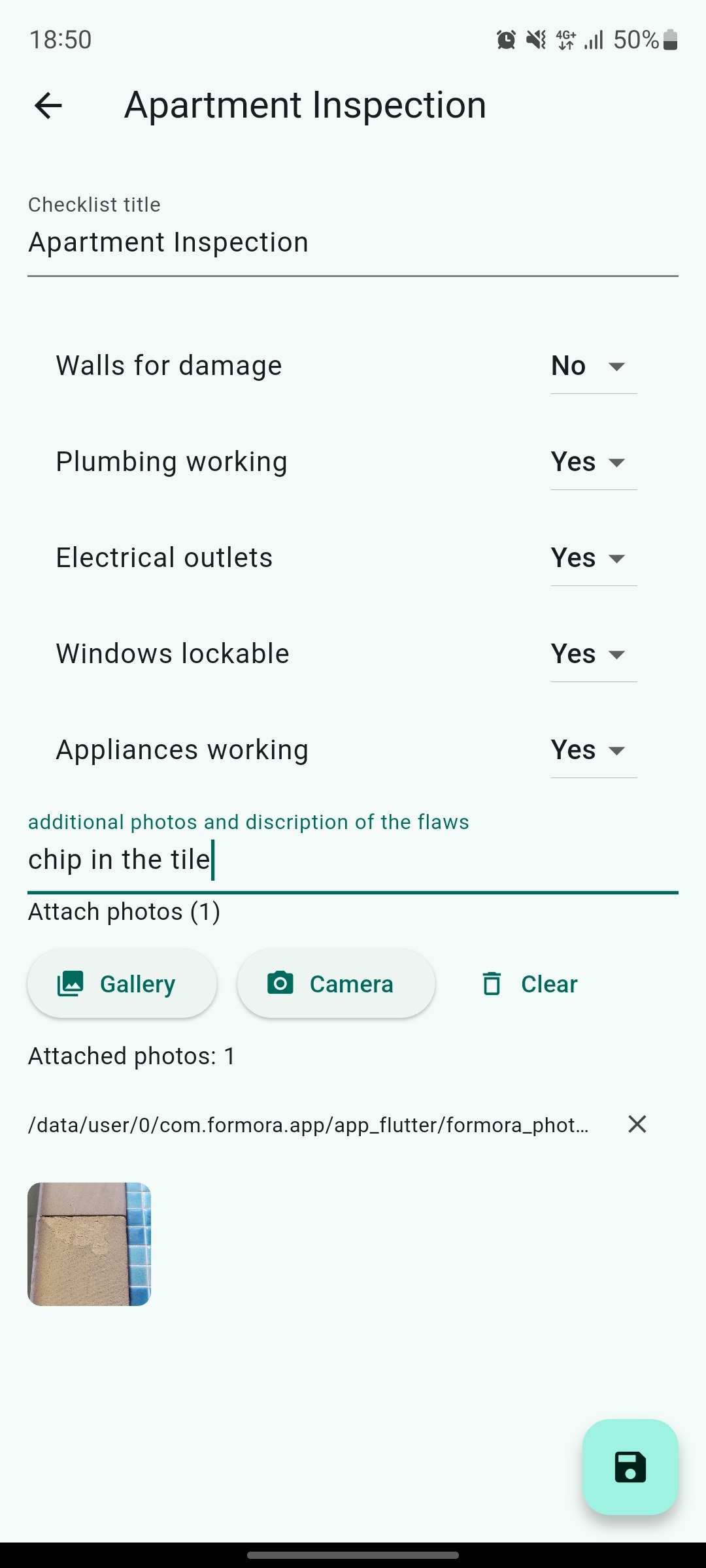Image resolution: width=706 pixels, height=1568 pixels.
Task: Edit the flaws description text field
Action: point(353,860)
